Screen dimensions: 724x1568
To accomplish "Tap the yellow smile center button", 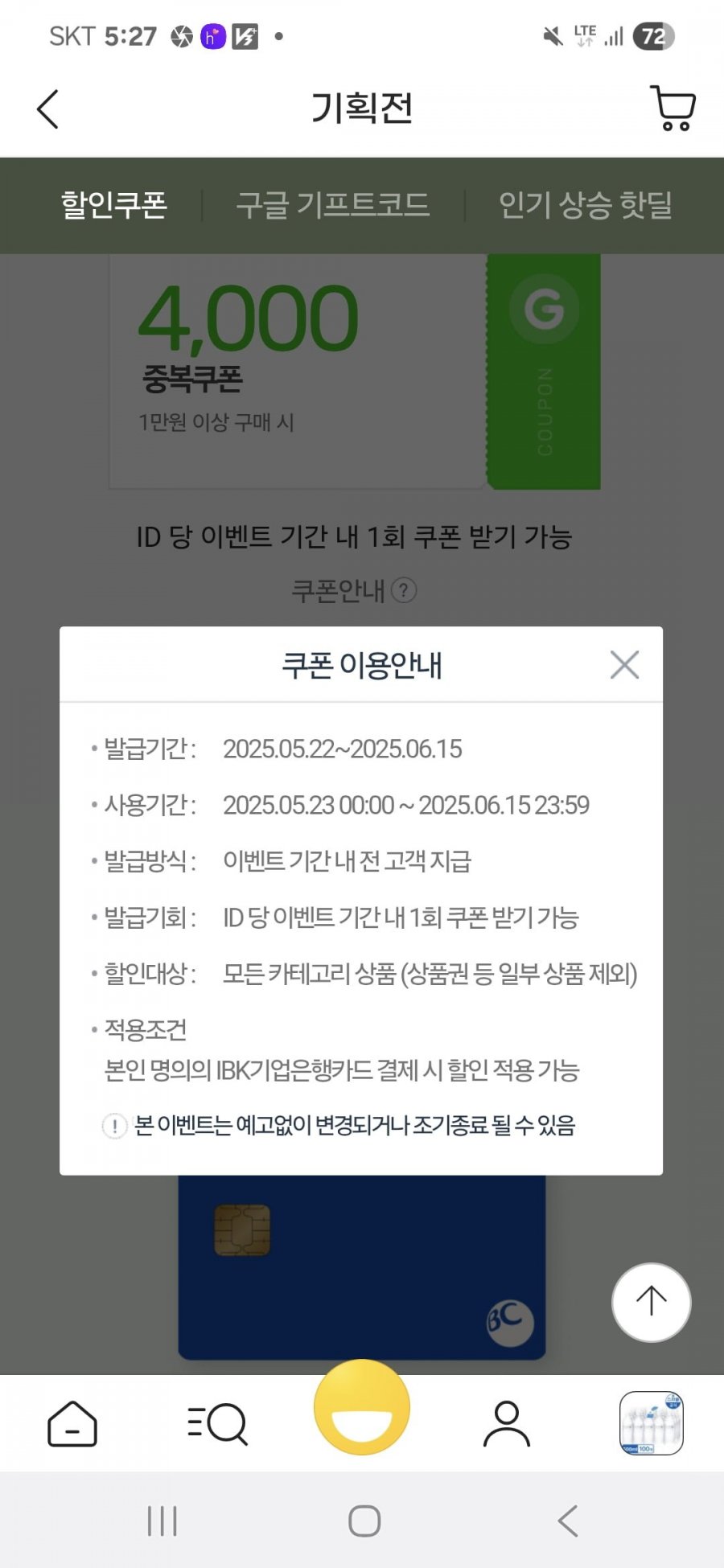I will [362, 1406].
